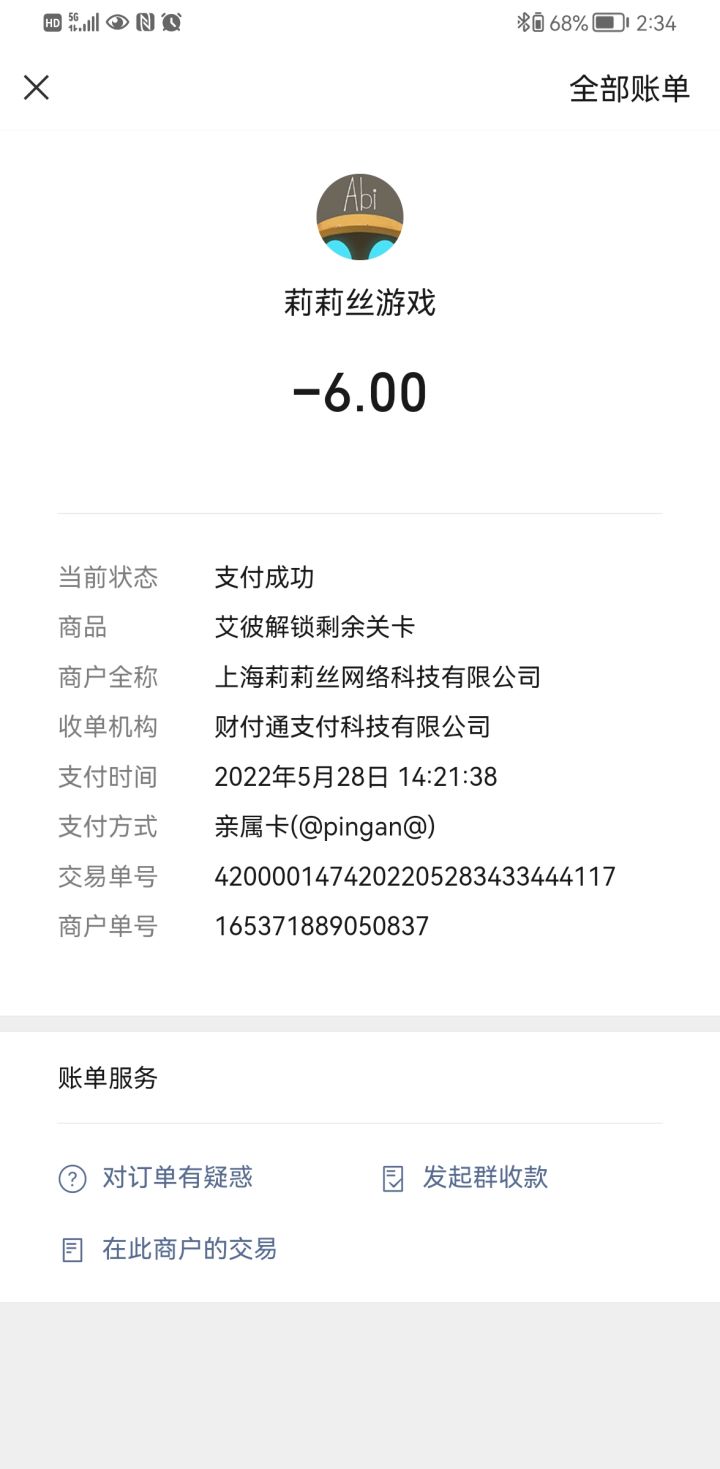Screen dimensions: 720x1469
Task: Start 发起群收款 group collection
Action: point(465,1178)
